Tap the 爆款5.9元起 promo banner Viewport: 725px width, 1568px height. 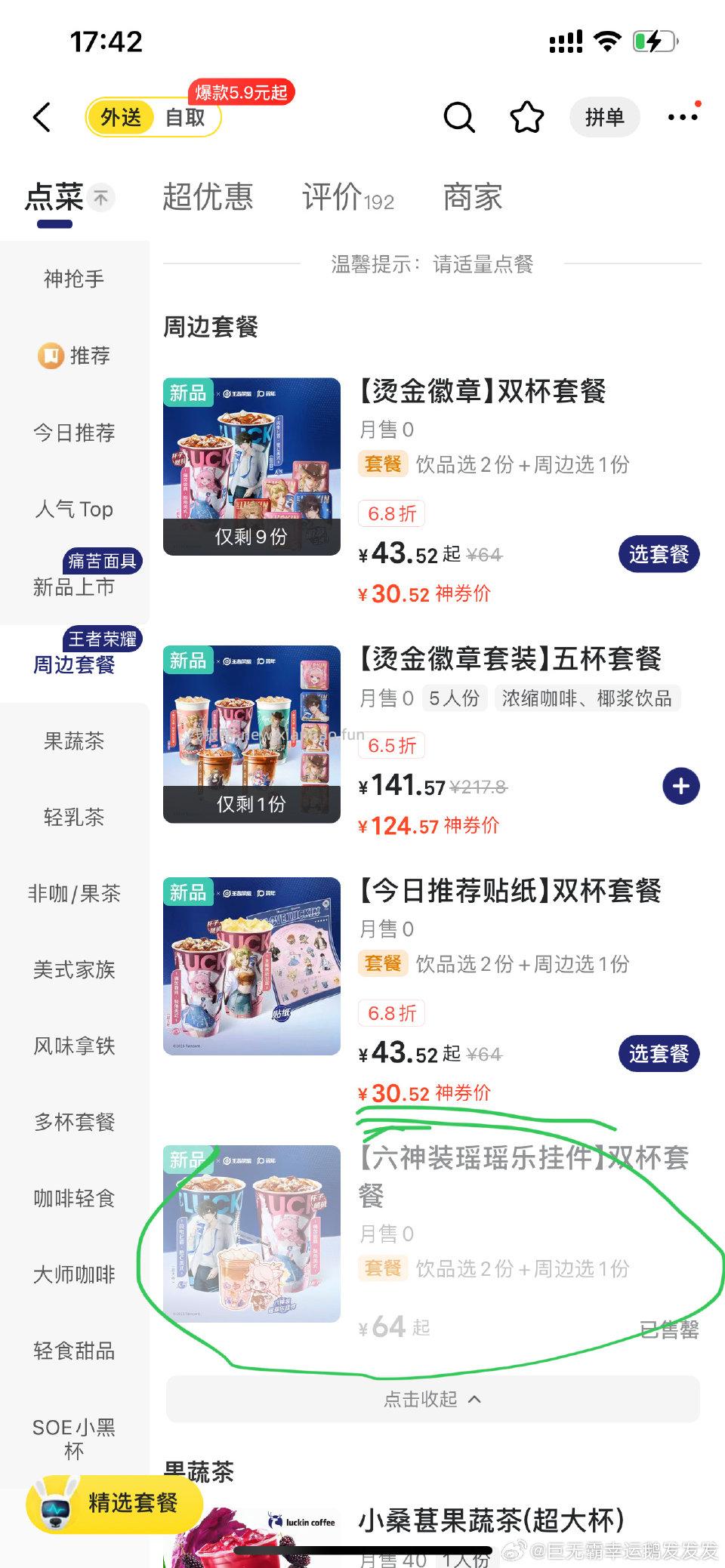pos(242,92)
